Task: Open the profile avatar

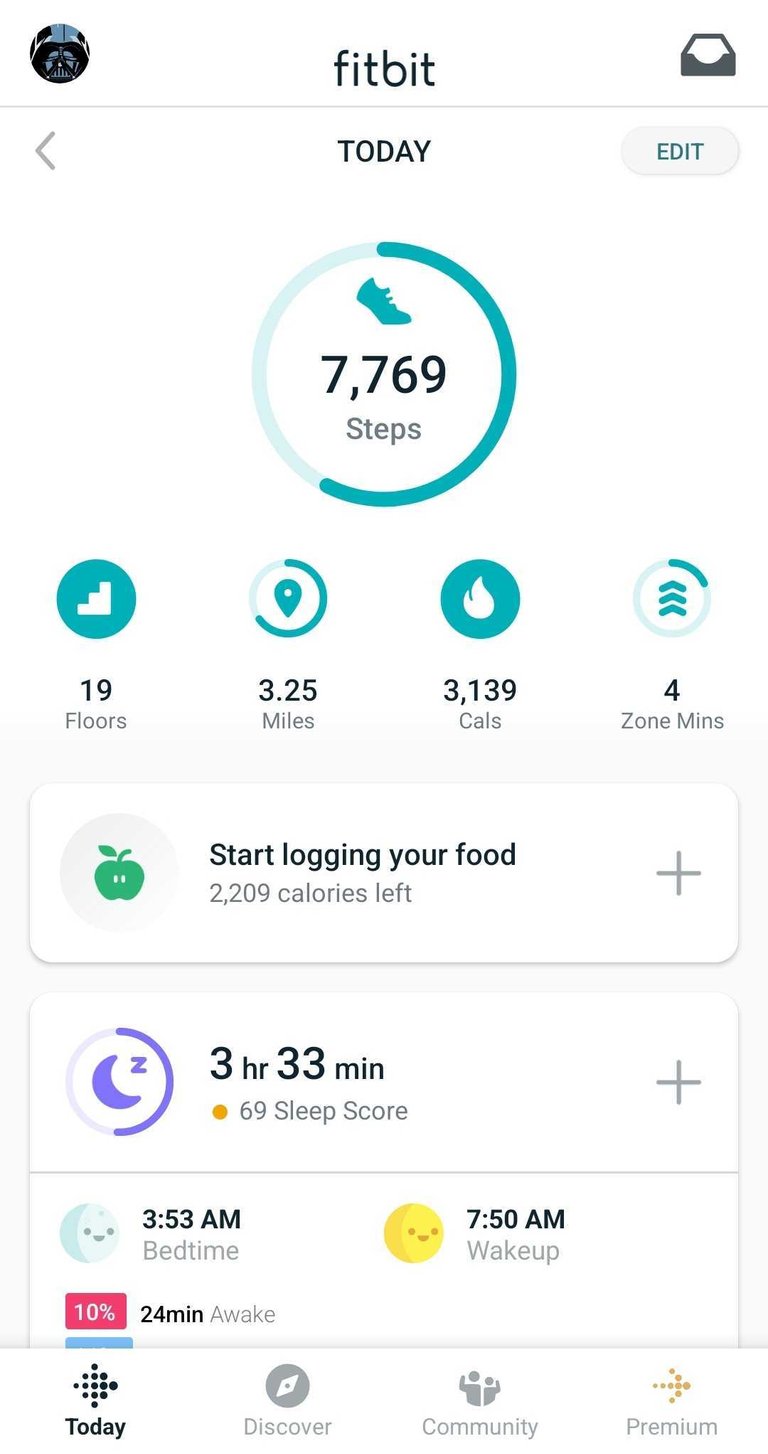Action: pyautogui.click(x=60, y=54)
